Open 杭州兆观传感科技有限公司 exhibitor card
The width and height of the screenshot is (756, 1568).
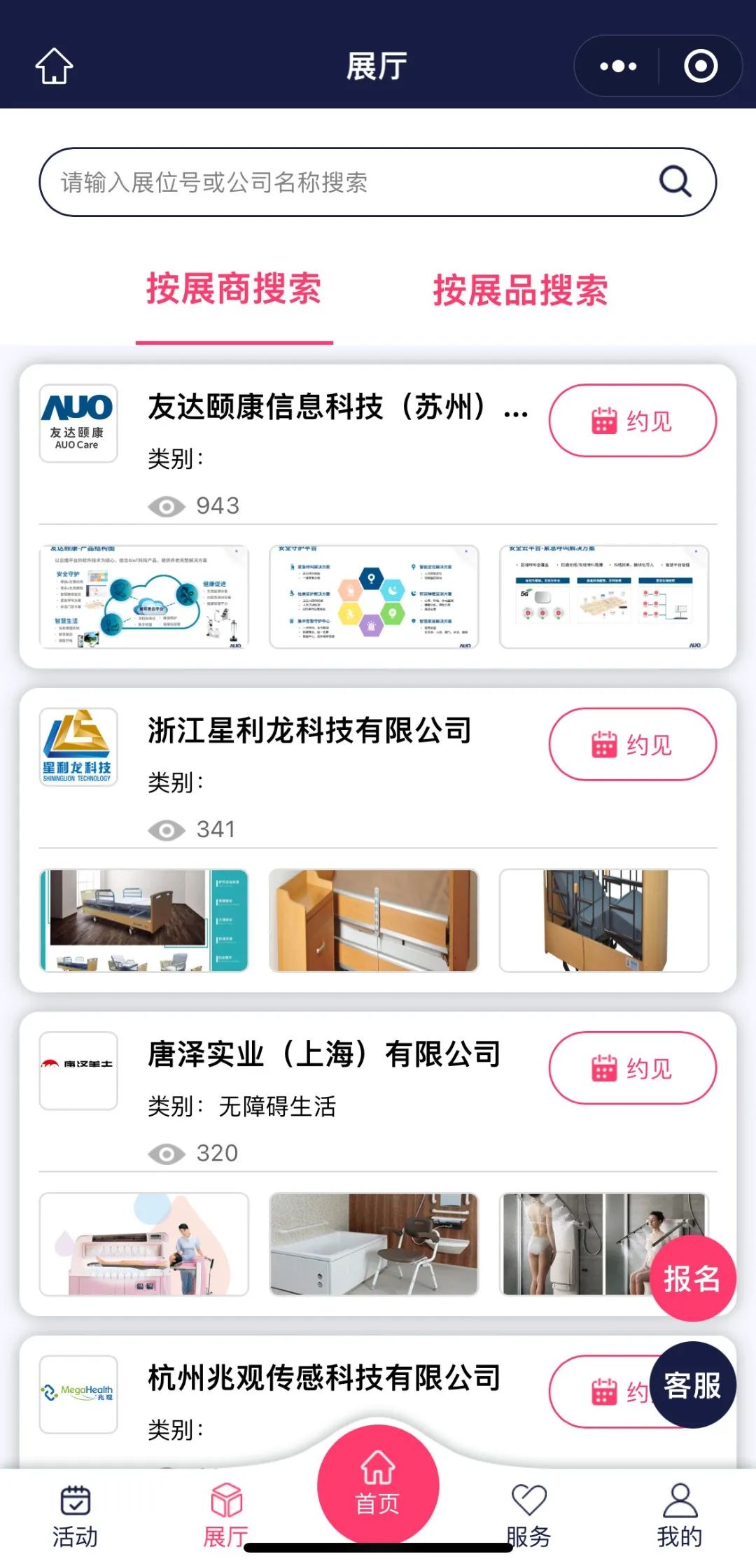pyautogui.click(x=323, y=1378)
